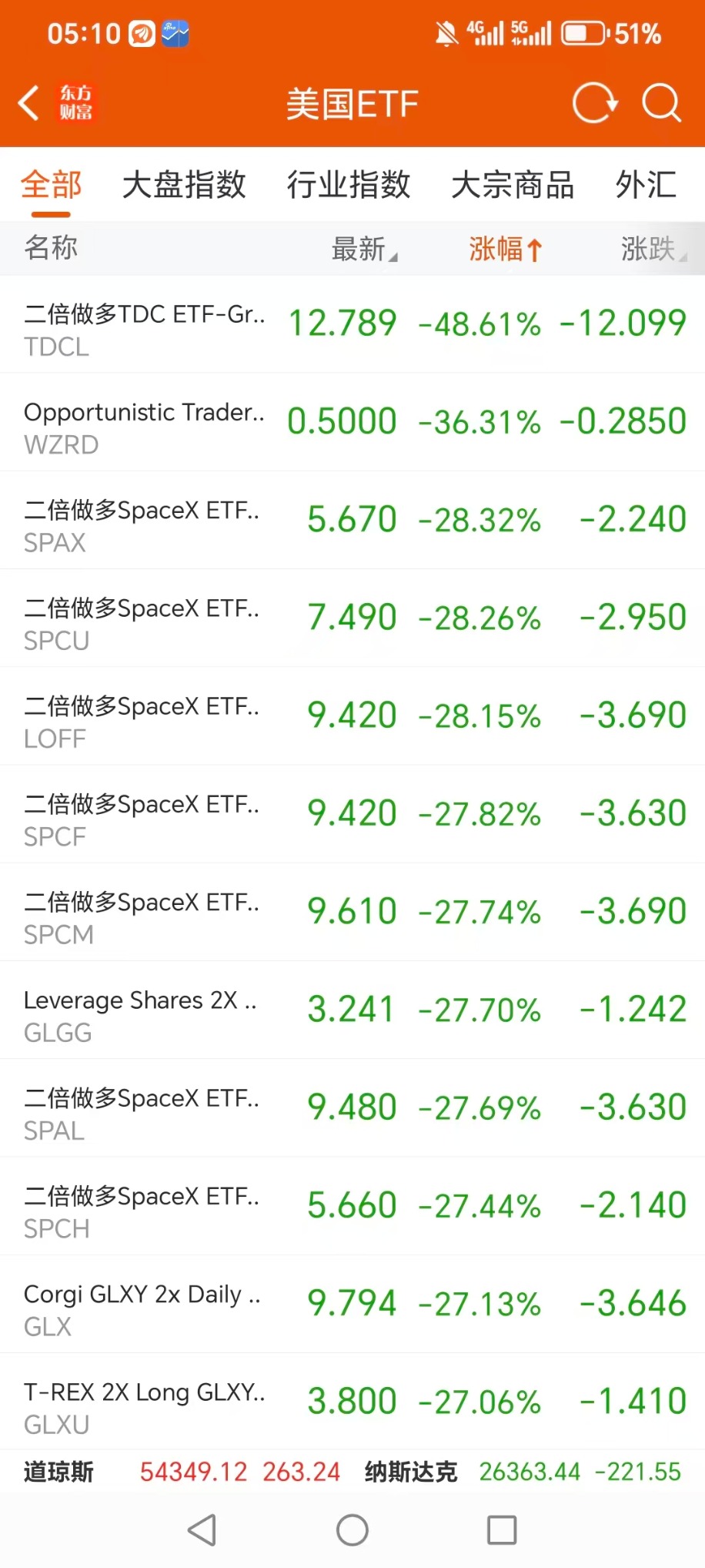This screenshot has height=1568, width=705.
Task: Open the LOFF SpaceX ETF row
Action: pyautogui.click(x=352, y=716)
